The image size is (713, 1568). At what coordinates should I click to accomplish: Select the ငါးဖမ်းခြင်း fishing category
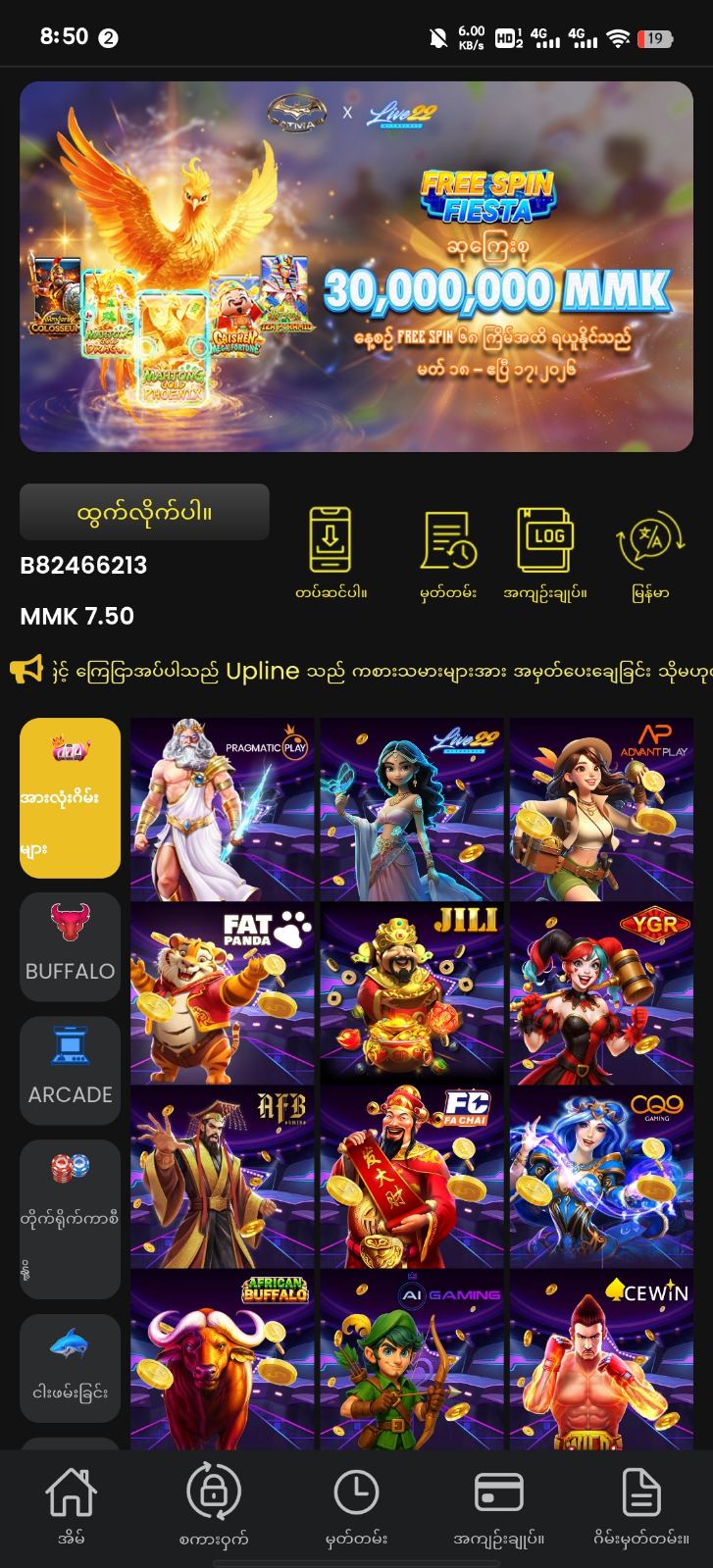tap(71, 1367)
